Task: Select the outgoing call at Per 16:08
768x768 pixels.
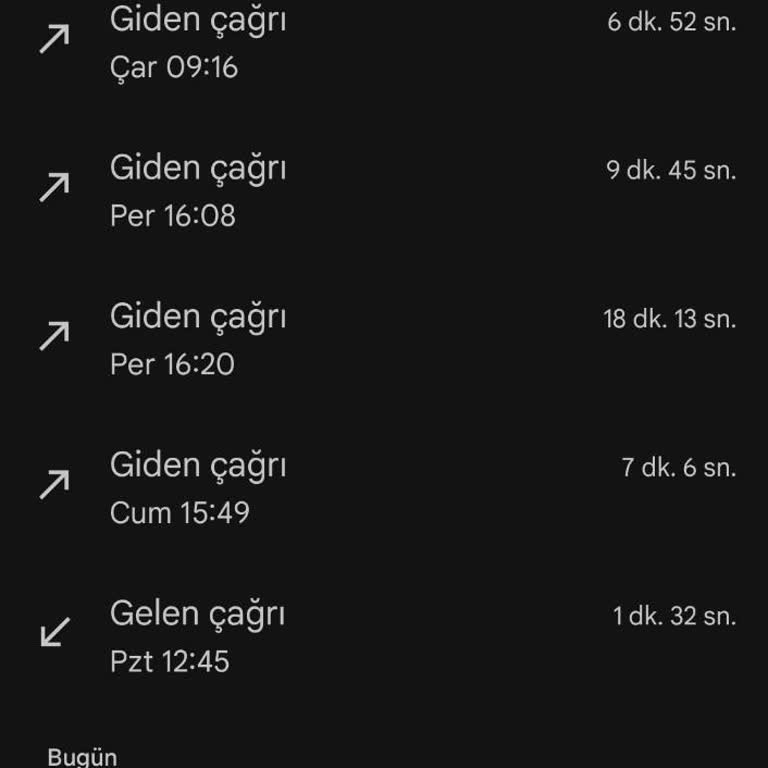Action: [x=384, y=190]
